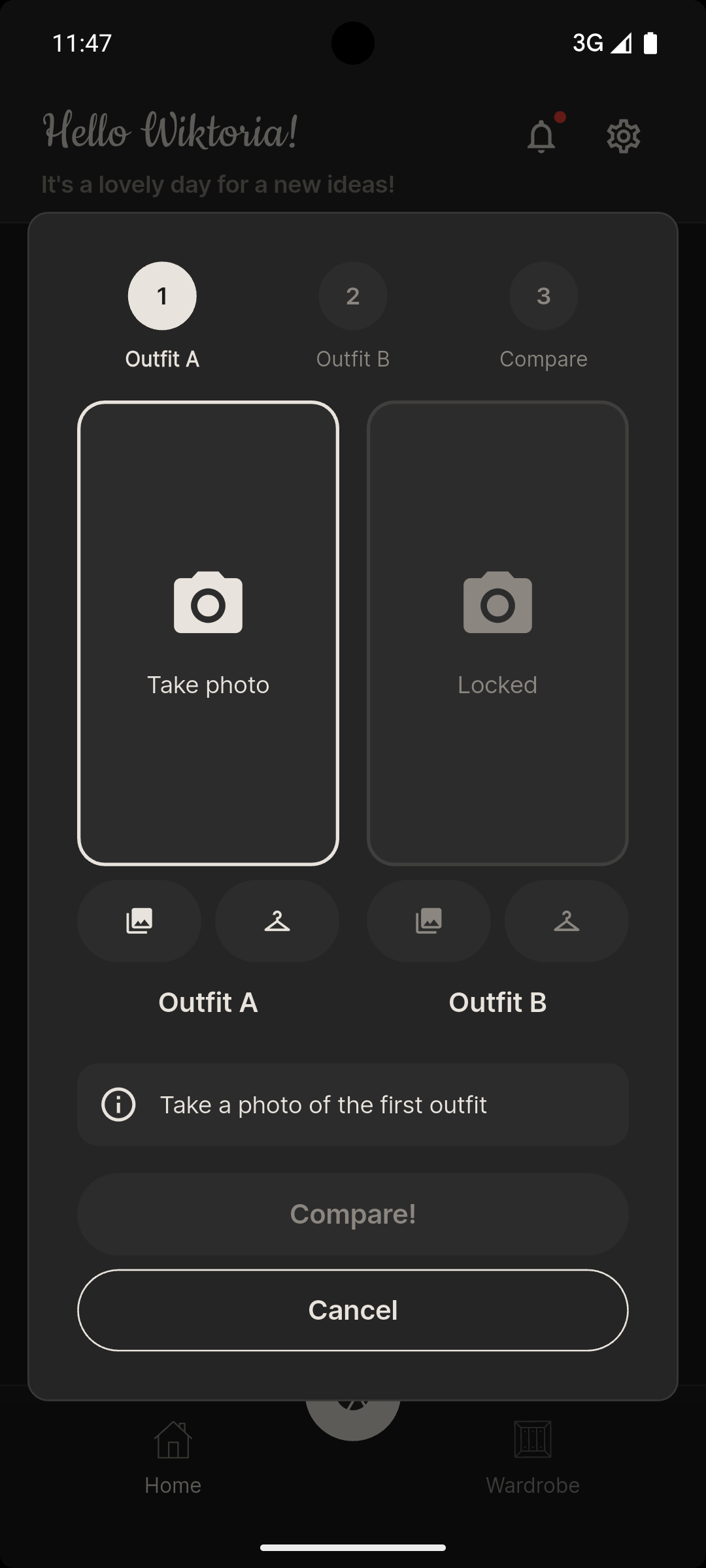Pick from wardrobe hanger icon for Outfit B
This screenshot has width=706, height=1568.
(x=566, y=922)
